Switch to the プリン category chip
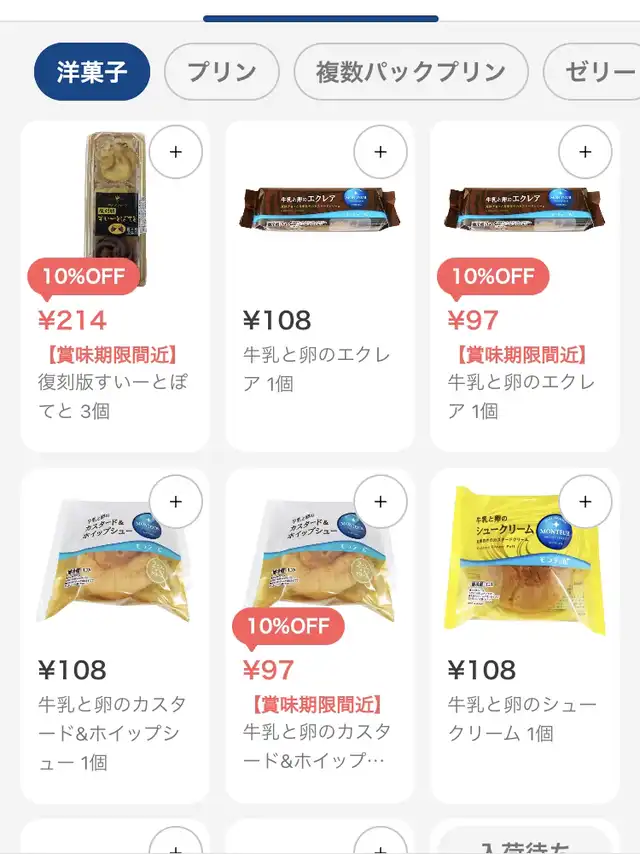 point(221,73)
